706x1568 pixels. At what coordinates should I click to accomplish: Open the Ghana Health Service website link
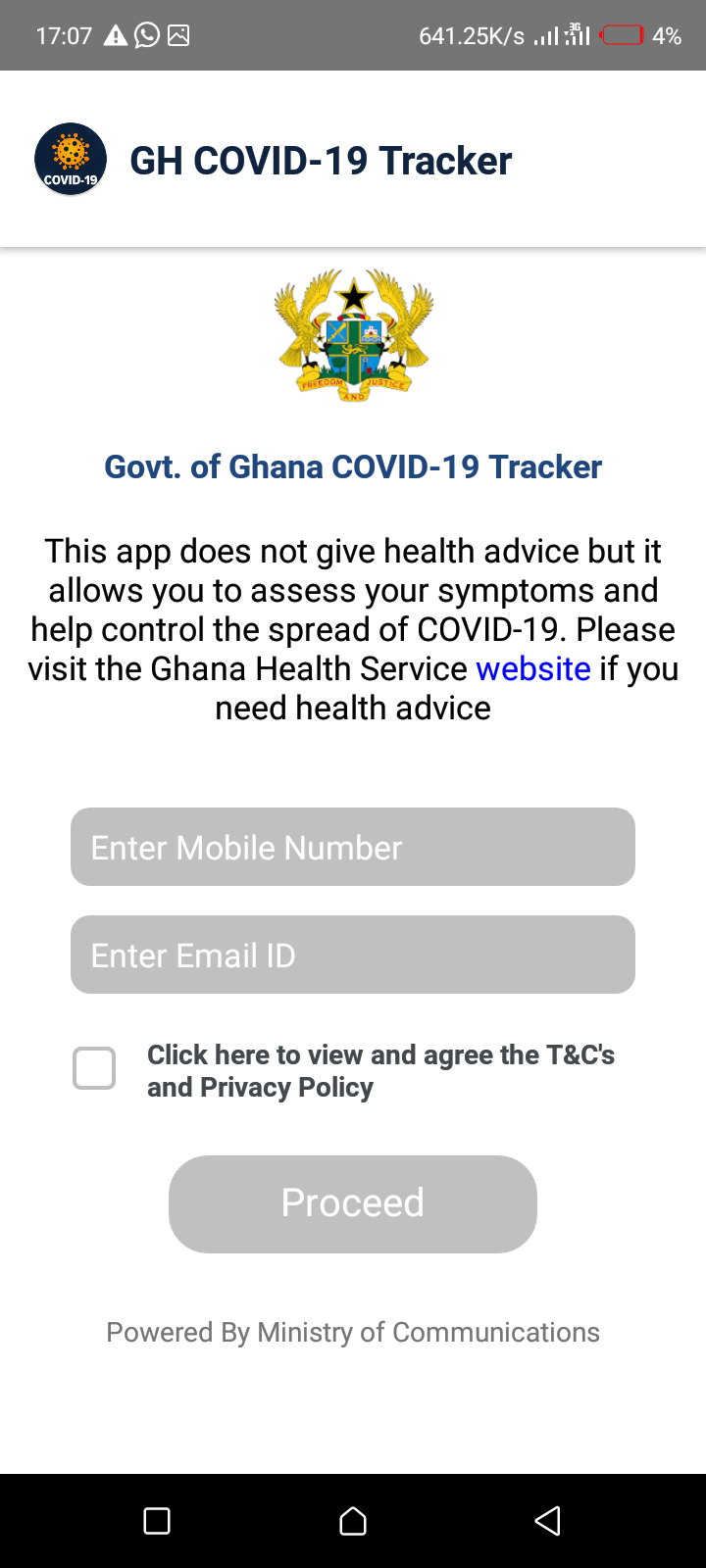[533, 669]
